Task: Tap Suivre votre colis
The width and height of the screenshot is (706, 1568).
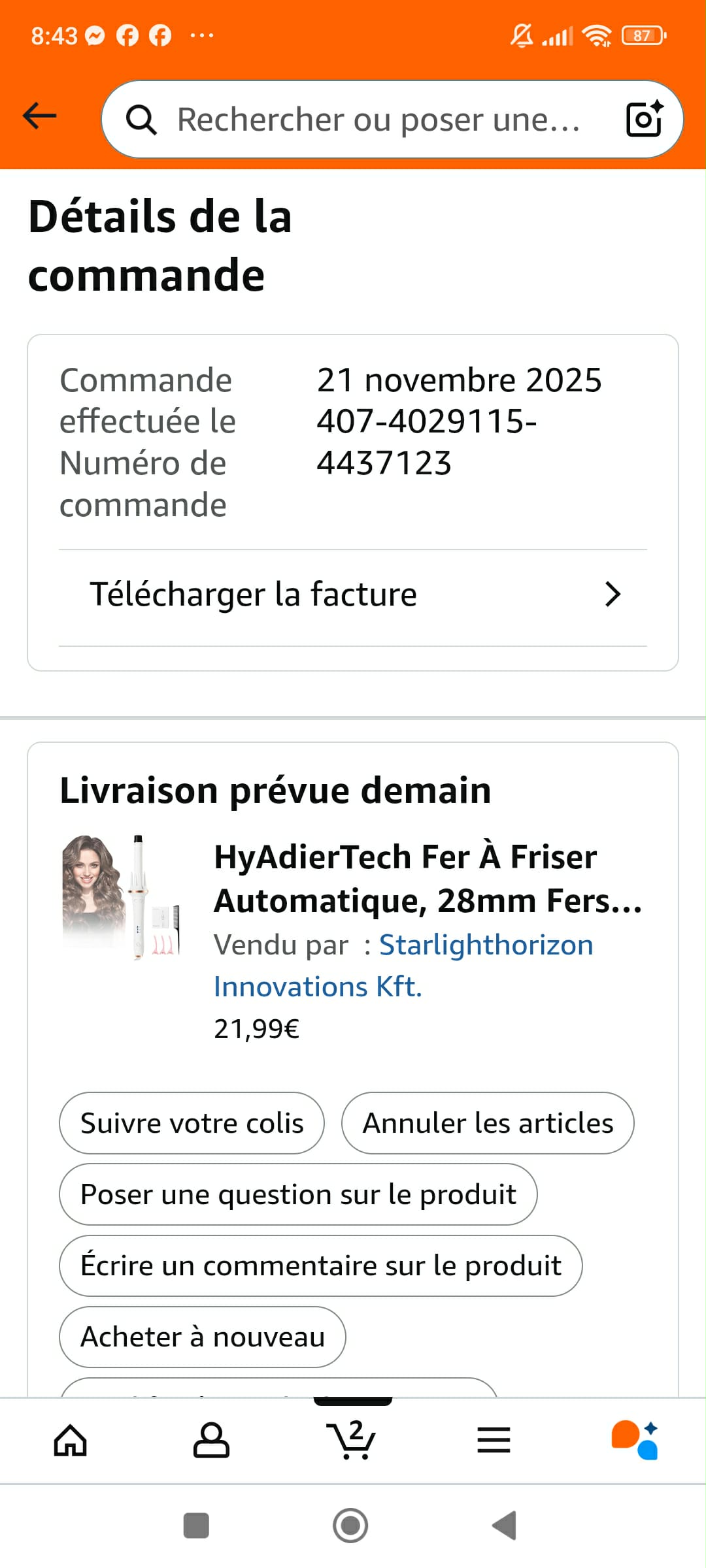Action: [x=192, y=1123]
